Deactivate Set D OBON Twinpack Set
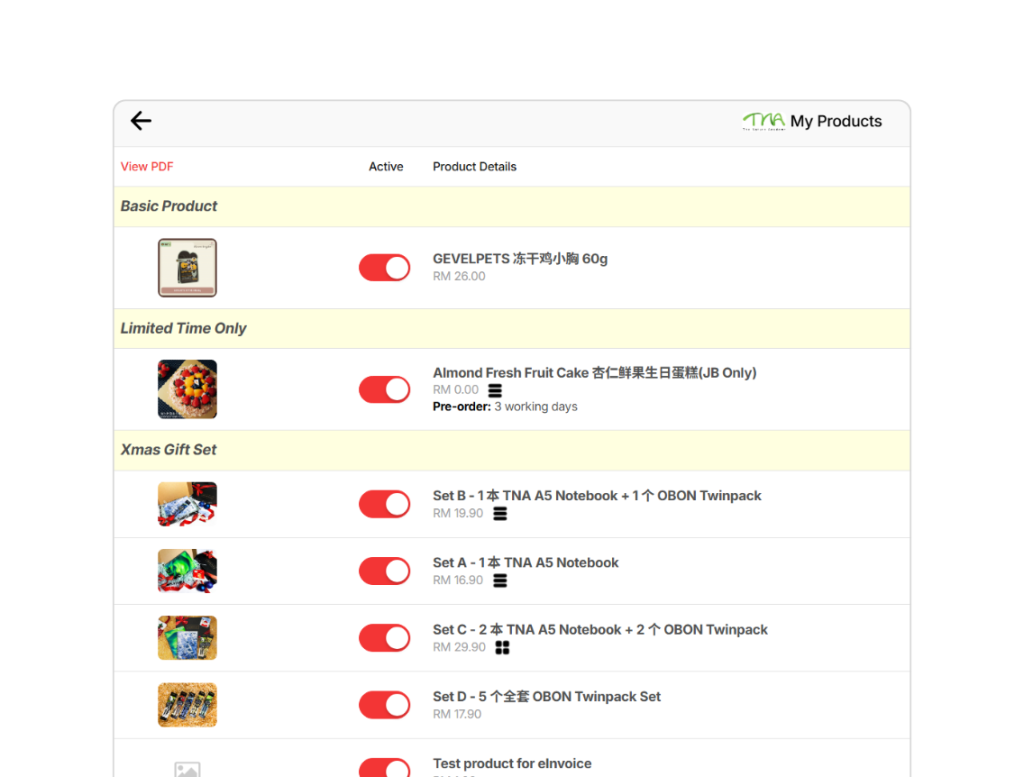Screen dimensions: 1024x777 tap(385, 705)
